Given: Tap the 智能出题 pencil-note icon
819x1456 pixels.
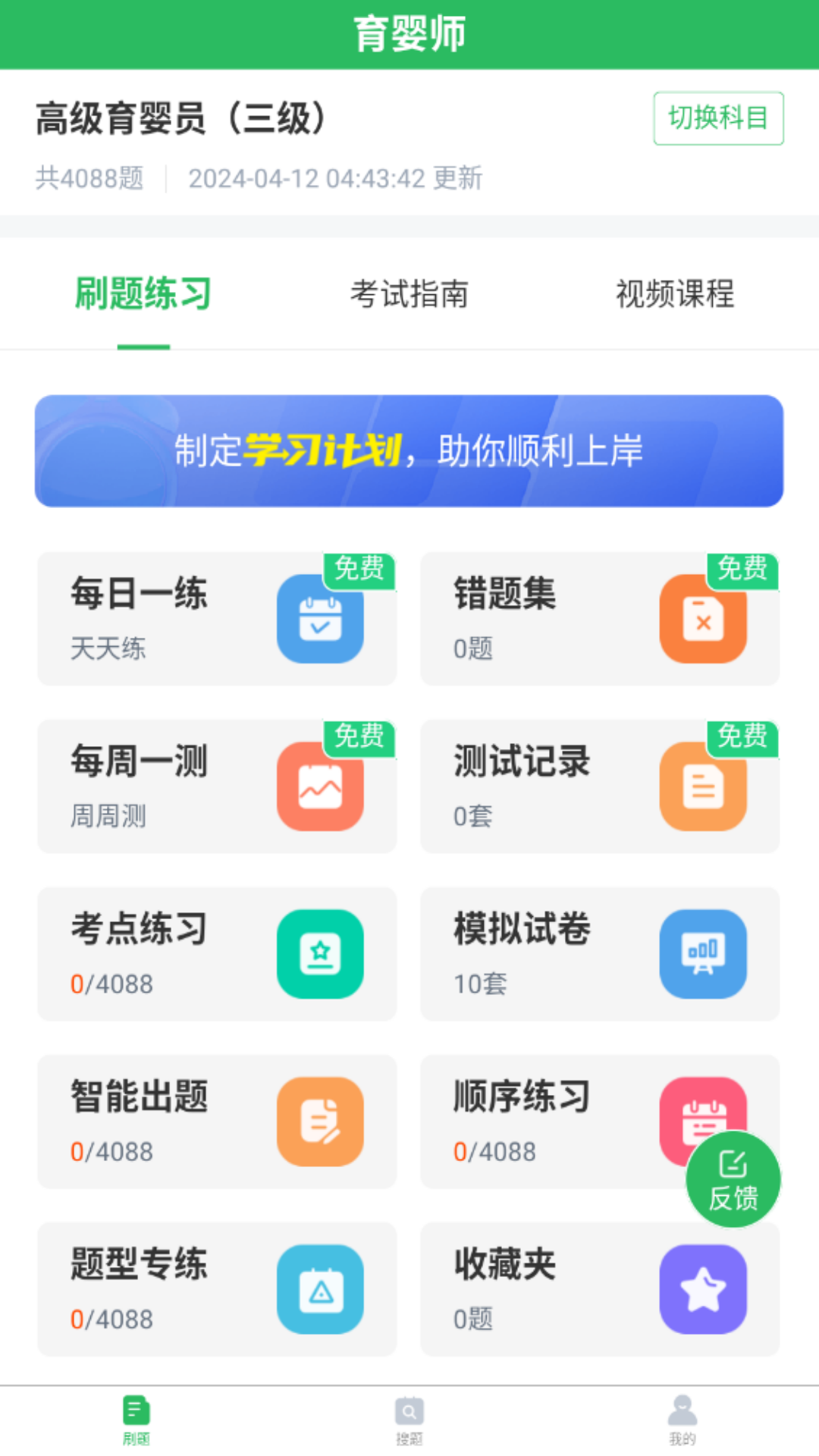Looking at the screenshot, I should coord(320,1122).
